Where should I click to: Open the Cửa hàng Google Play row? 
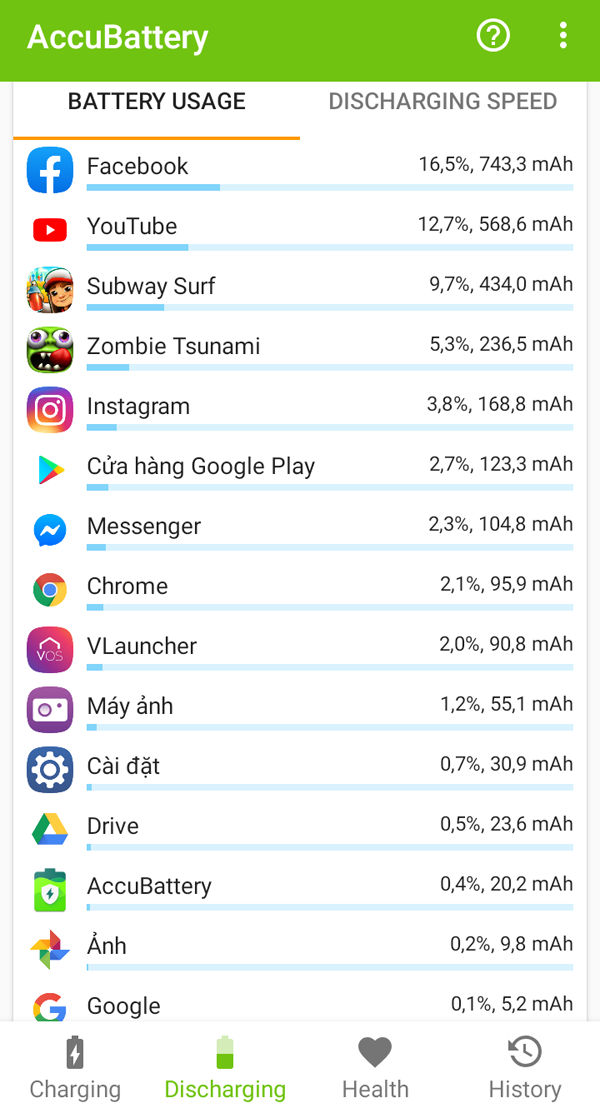coord(300,470)
